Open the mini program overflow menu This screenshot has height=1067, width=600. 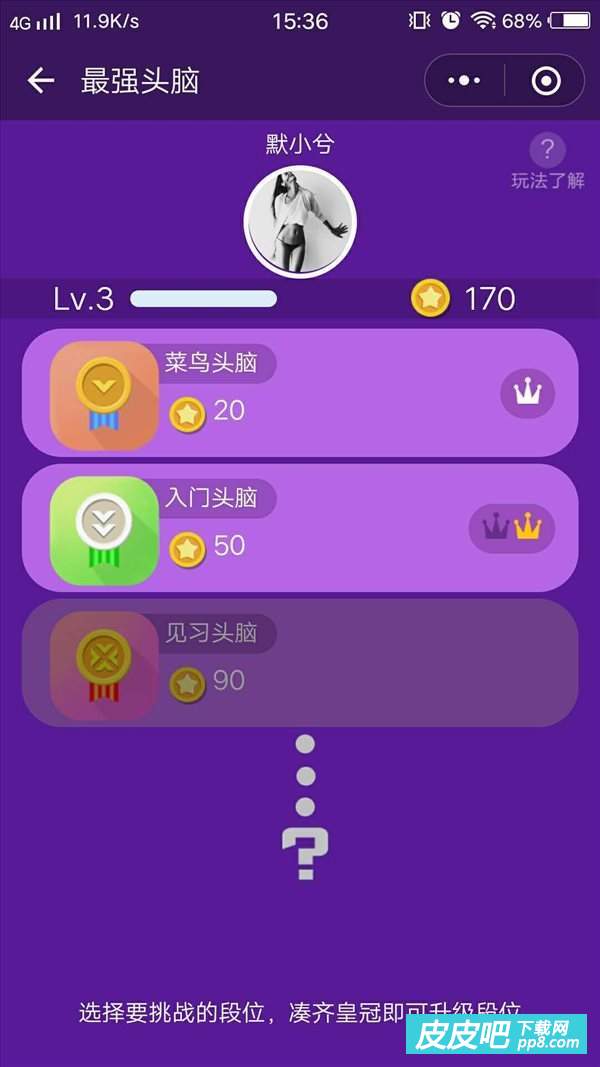[464, 81]
